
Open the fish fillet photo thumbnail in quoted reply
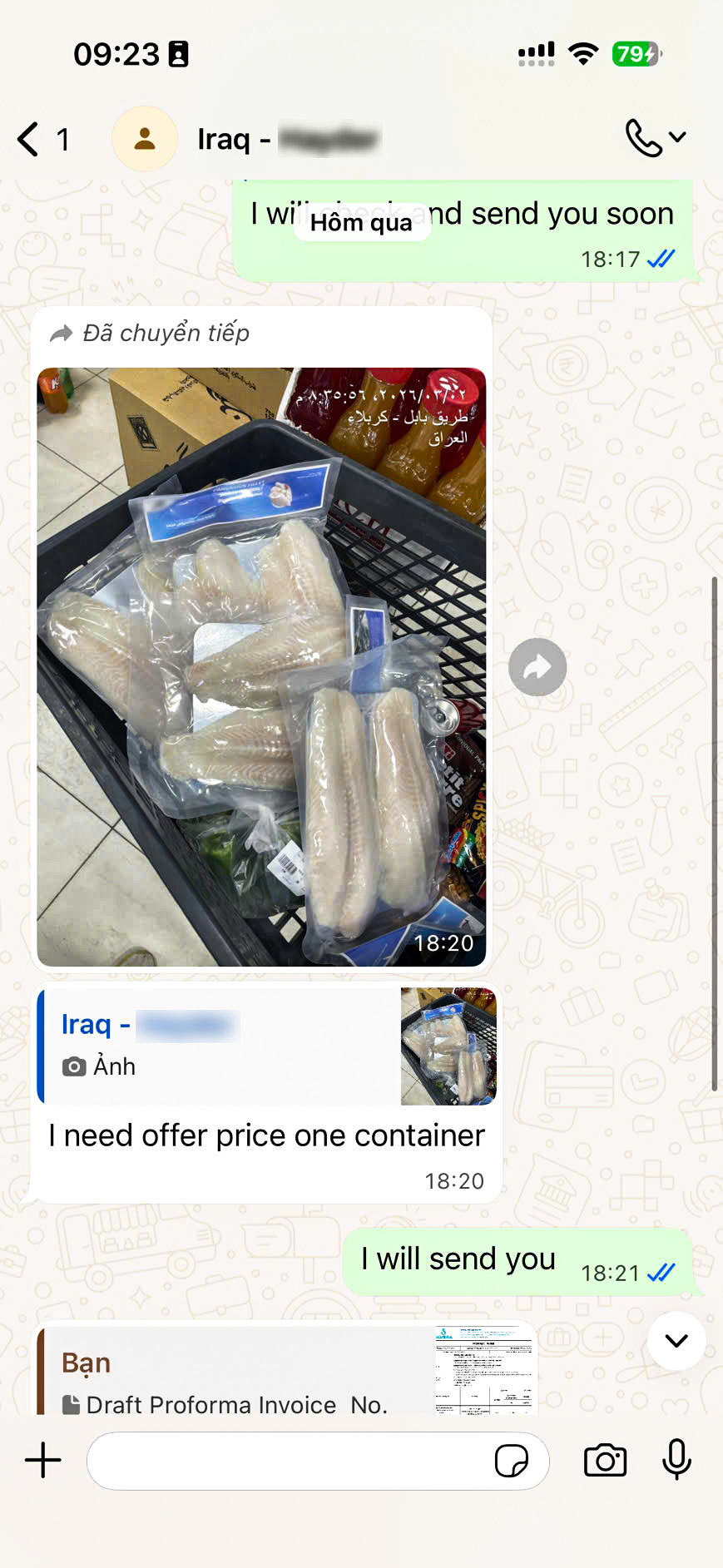pos(448,1046)
